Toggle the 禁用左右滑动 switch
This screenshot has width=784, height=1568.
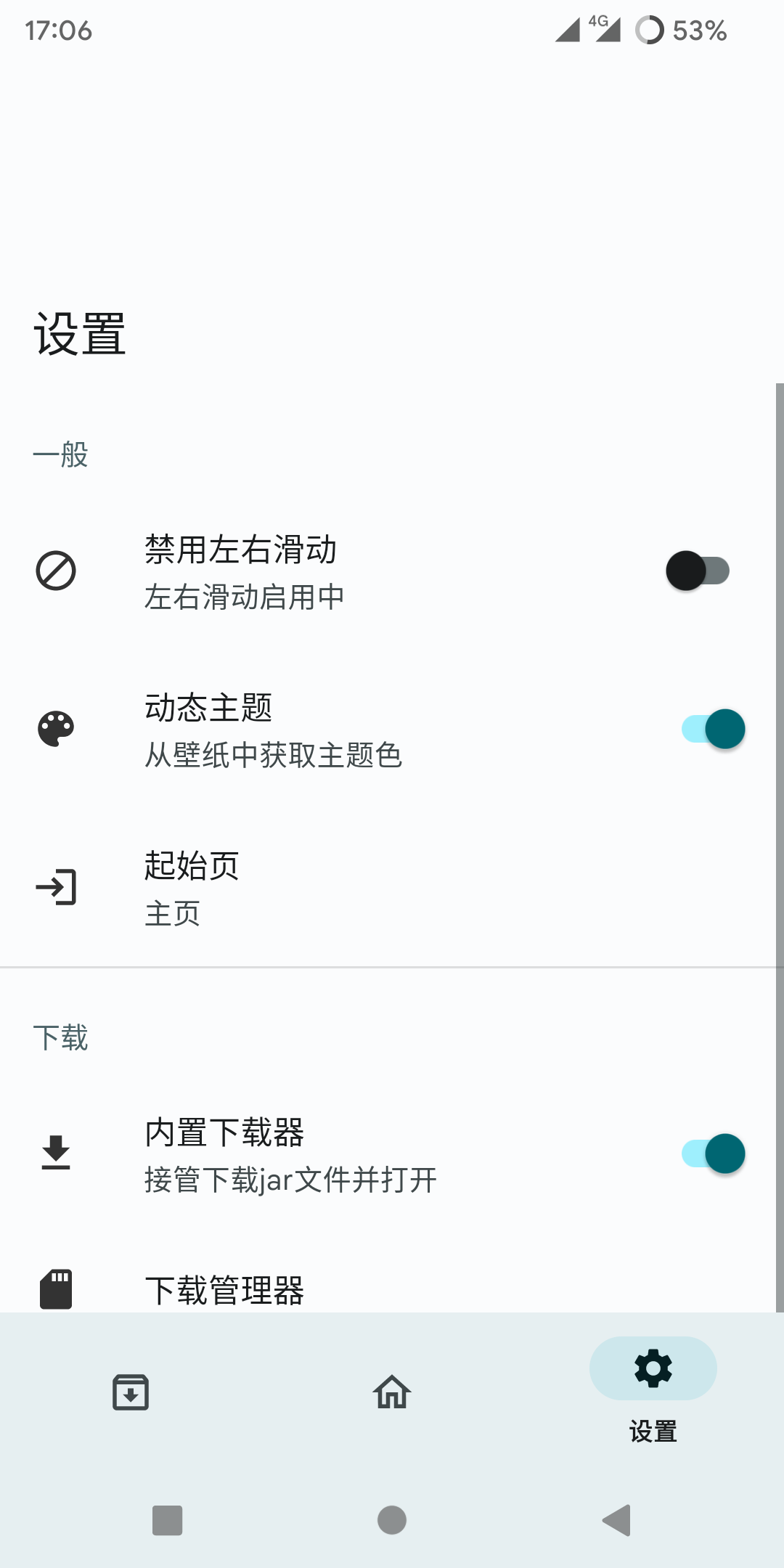[698, 571]
